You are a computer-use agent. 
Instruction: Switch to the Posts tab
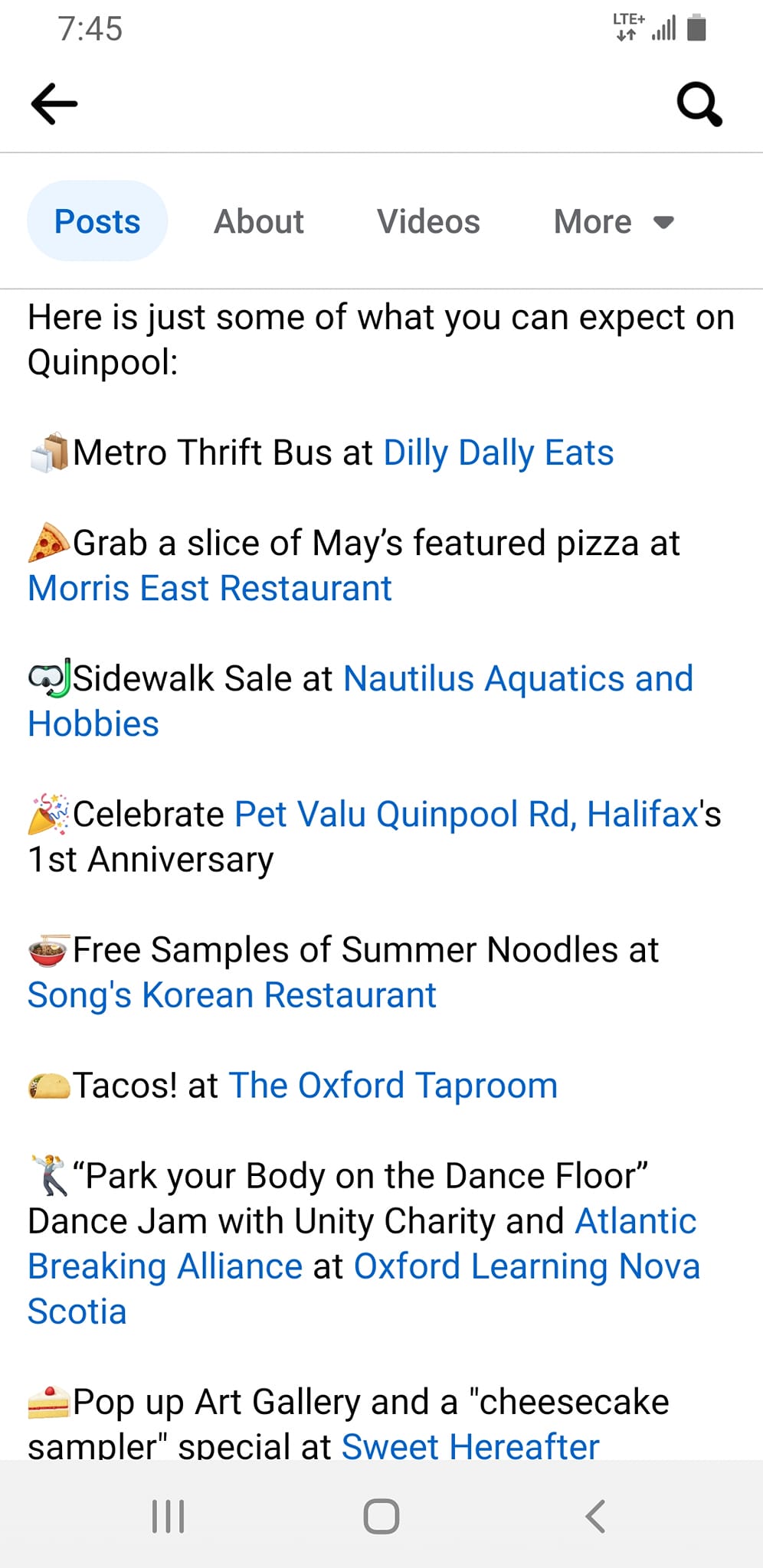pyautogui.click(x=97, y=221)
